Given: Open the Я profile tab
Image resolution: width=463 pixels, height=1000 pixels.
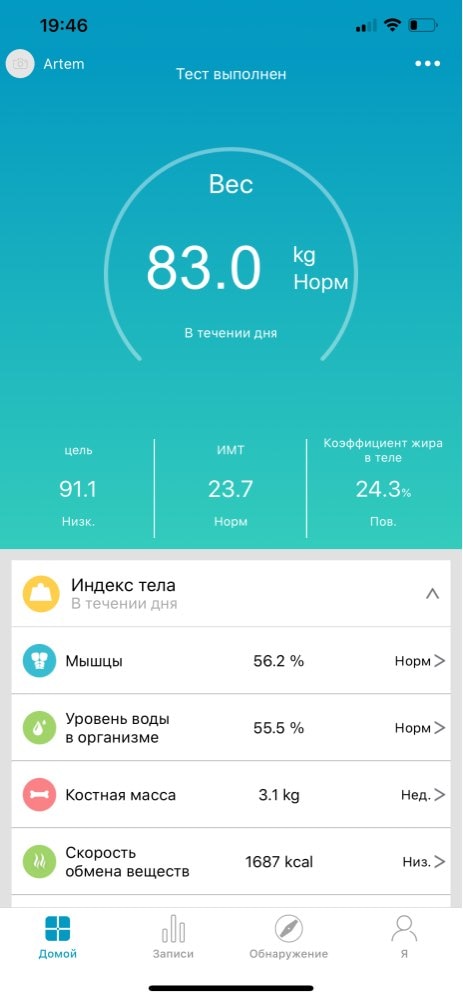Looking at the screenshot, I should 404,938.
